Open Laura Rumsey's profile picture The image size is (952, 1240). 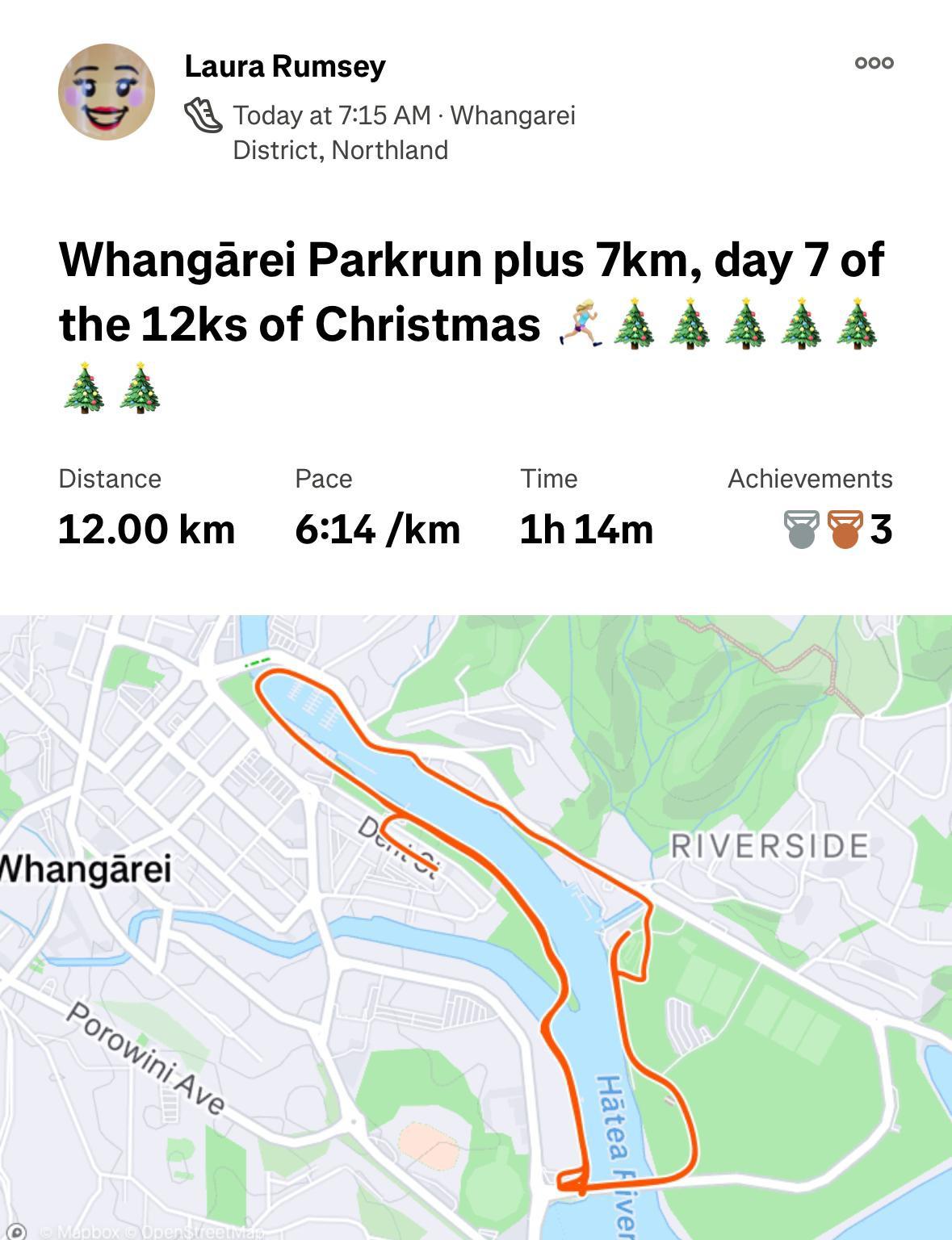pos(107,92)
